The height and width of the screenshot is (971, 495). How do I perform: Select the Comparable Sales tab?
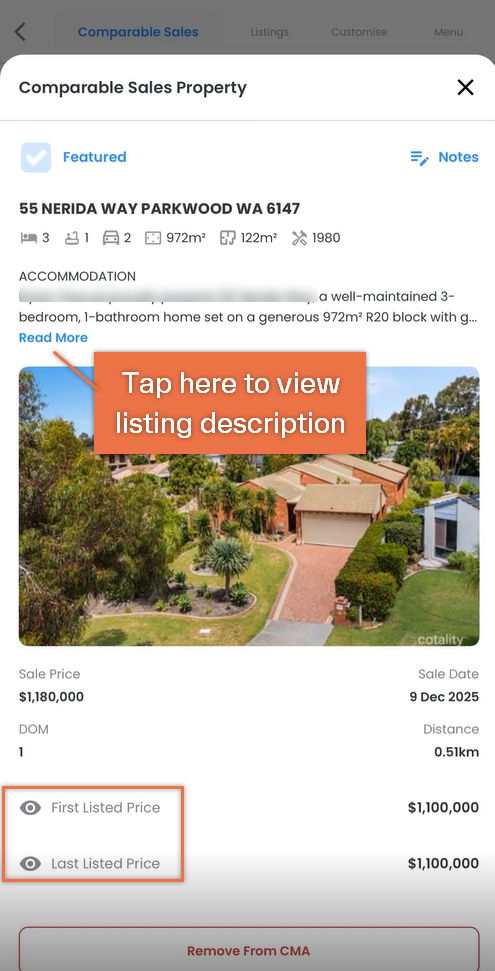[138, 32]
